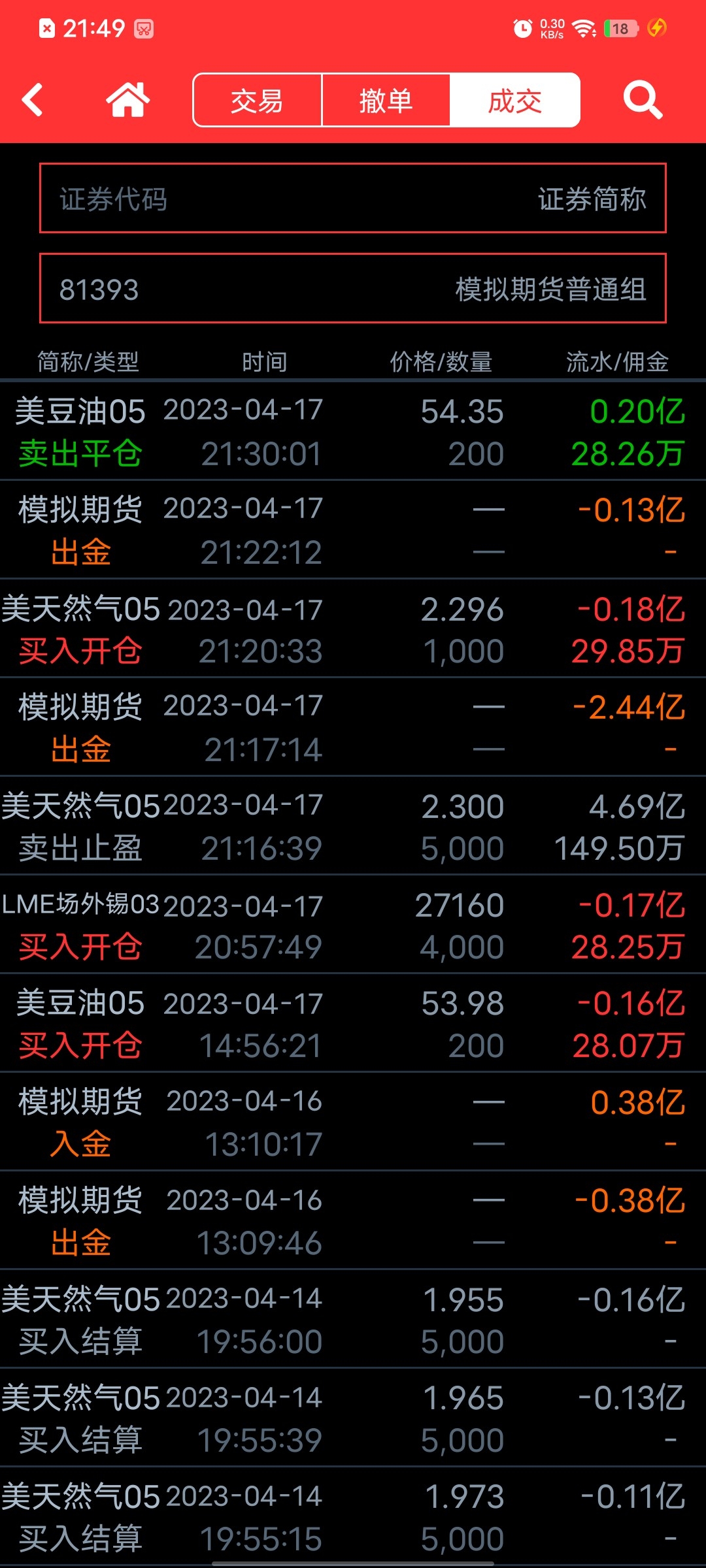Tap the 证券代码 input field

click(x=353, y=199)
